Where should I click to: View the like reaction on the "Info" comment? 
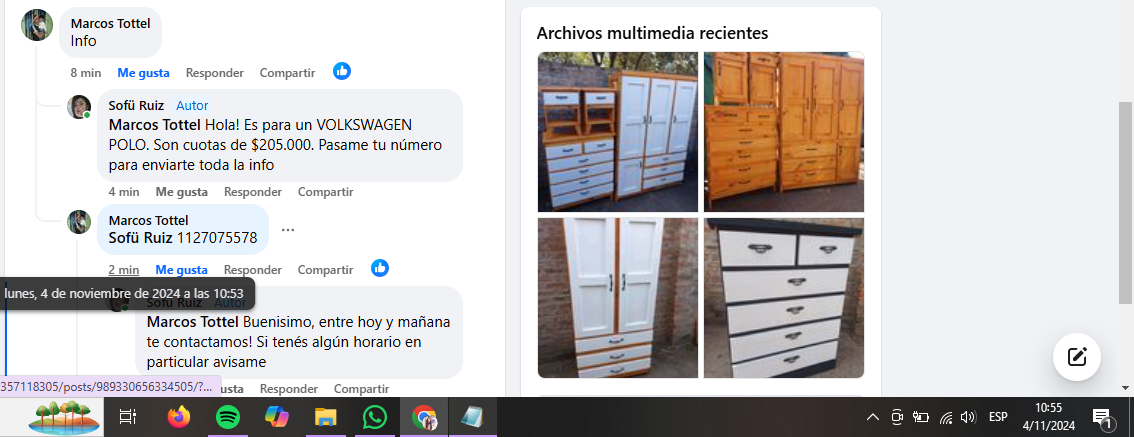point(342,72)
